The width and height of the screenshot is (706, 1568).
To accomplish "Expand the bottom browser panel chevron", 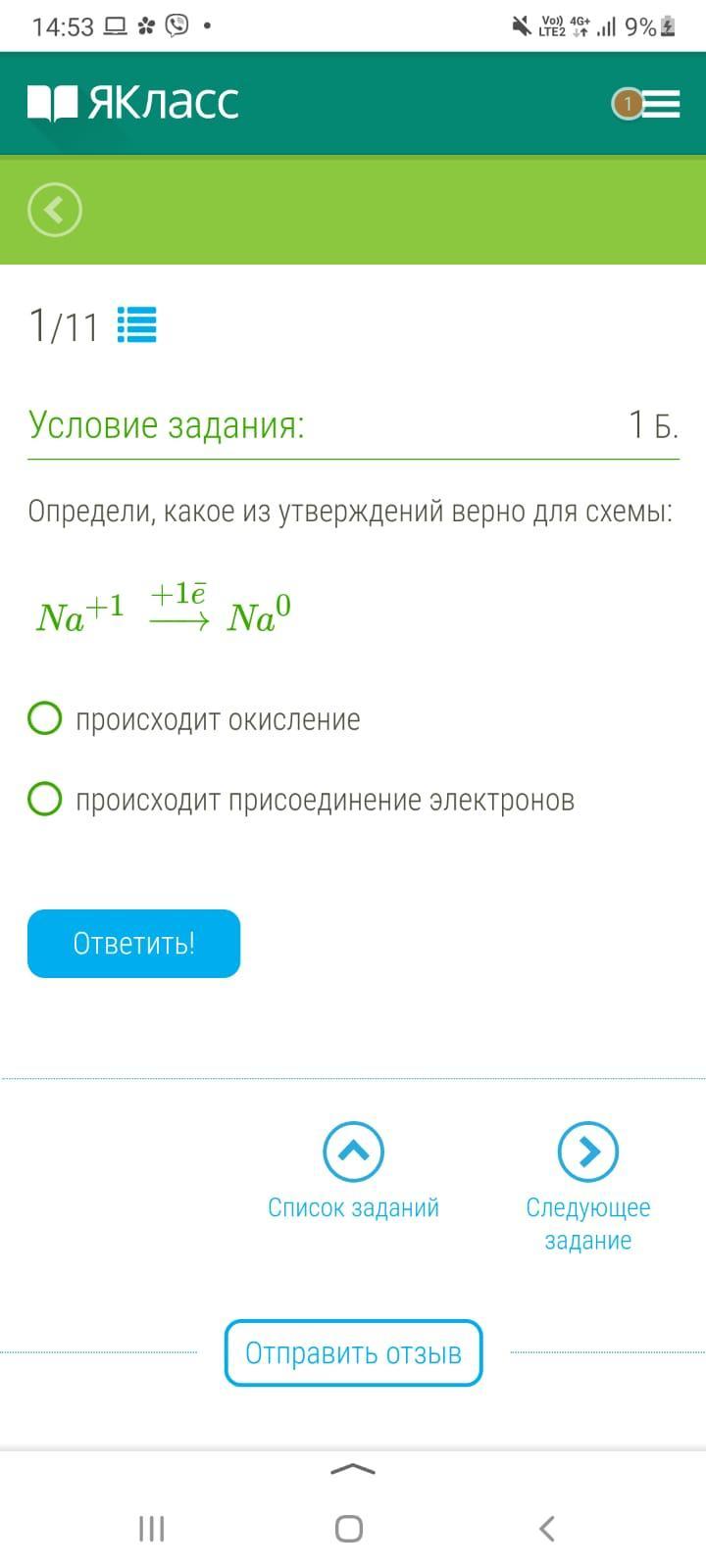I will tap(353, 1468).
